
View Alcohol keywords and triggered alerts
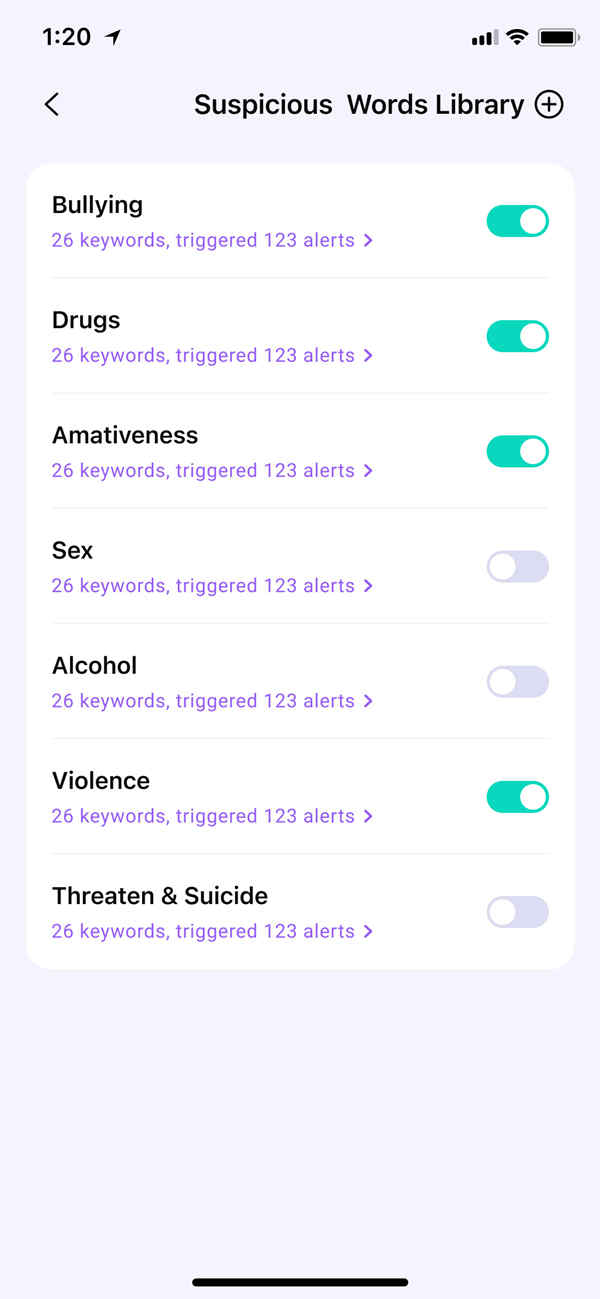coord(212,701)
